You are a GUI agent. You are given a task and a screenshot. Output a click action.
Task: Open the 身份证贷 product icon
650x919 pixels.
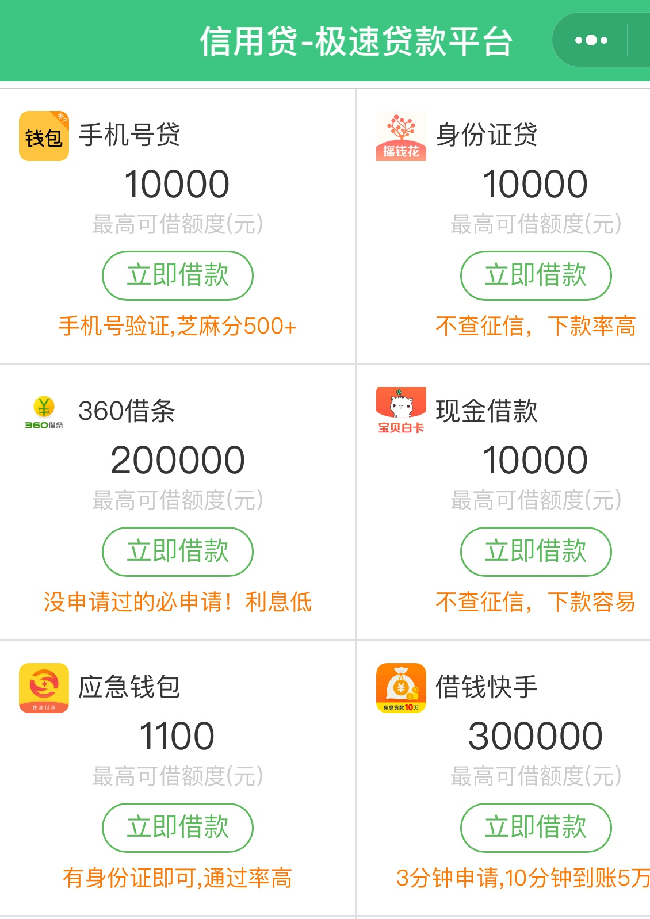click(401, 136)
